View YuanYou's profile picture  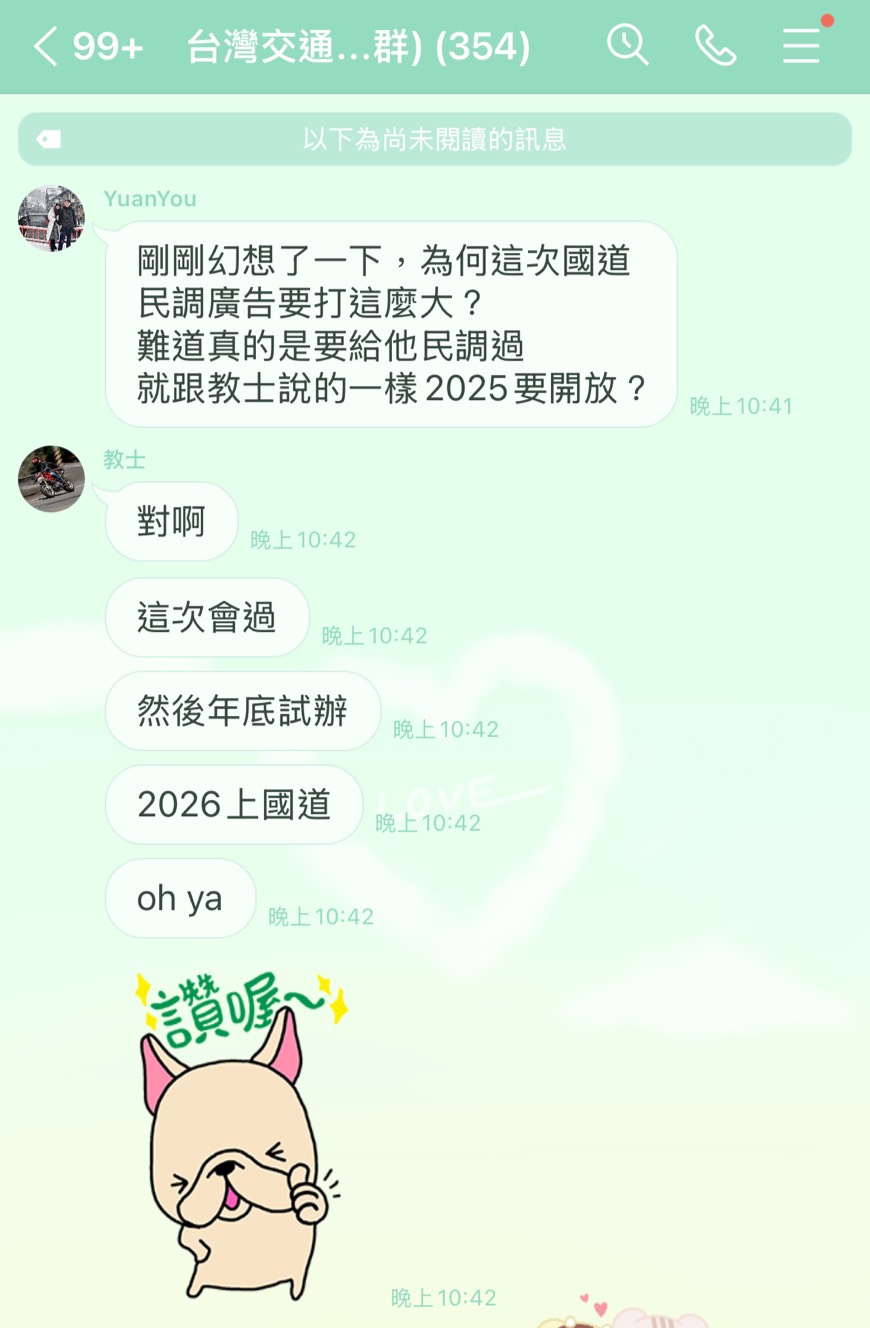51,218
